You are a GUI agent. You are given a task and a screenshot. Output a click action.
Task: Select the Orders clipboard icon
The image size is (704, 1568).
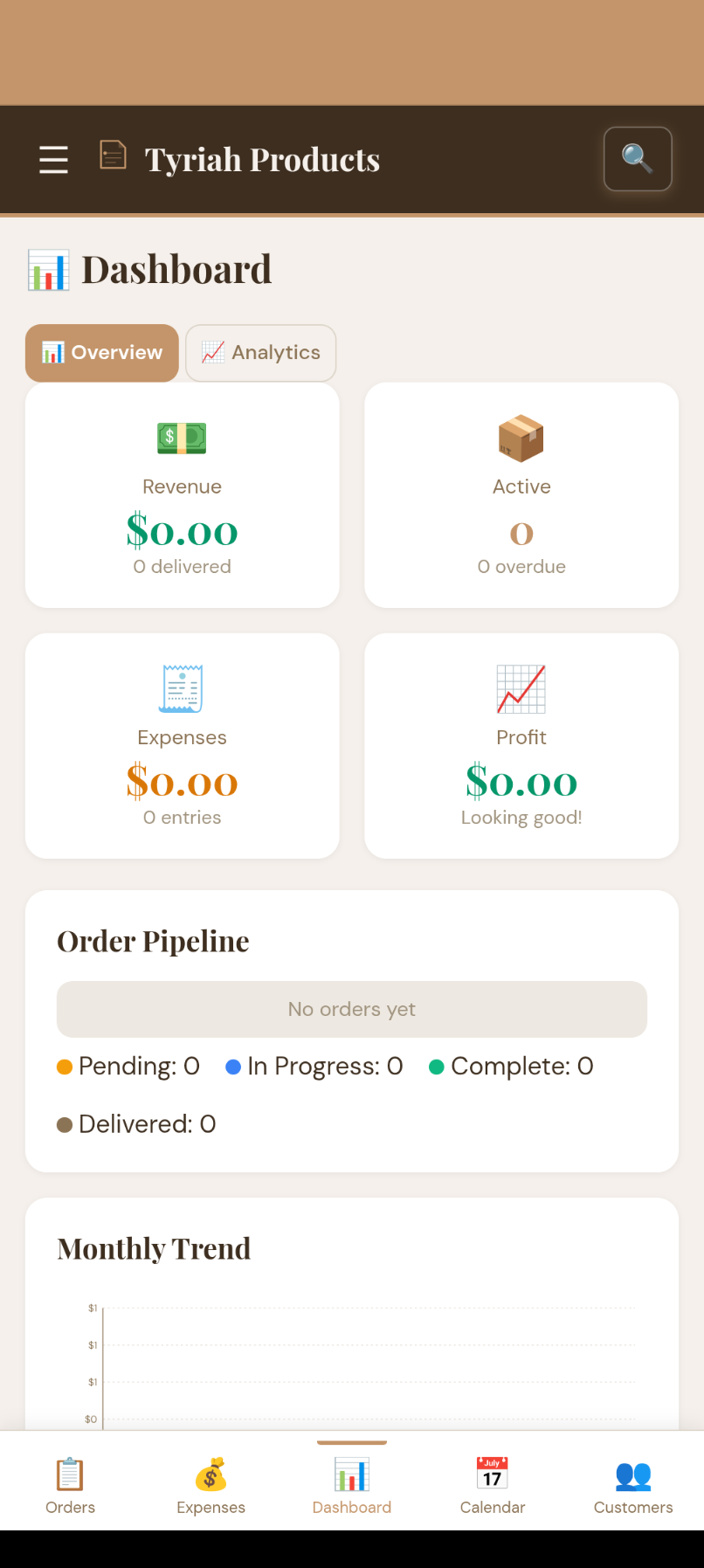point(70,1468)
